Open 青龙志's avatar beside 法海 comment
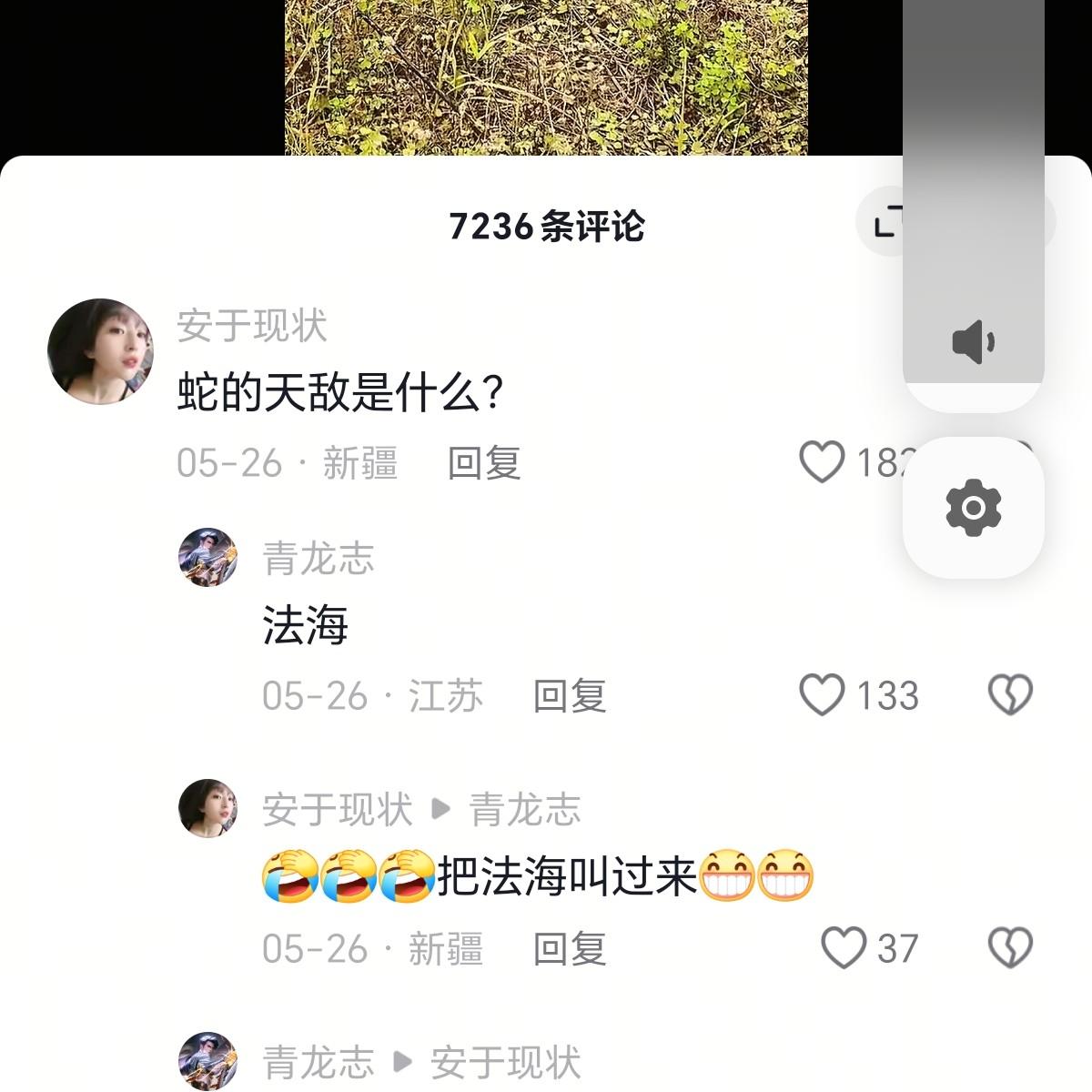This screenshot has height=1092, width=1092. (x=208, y=557)
